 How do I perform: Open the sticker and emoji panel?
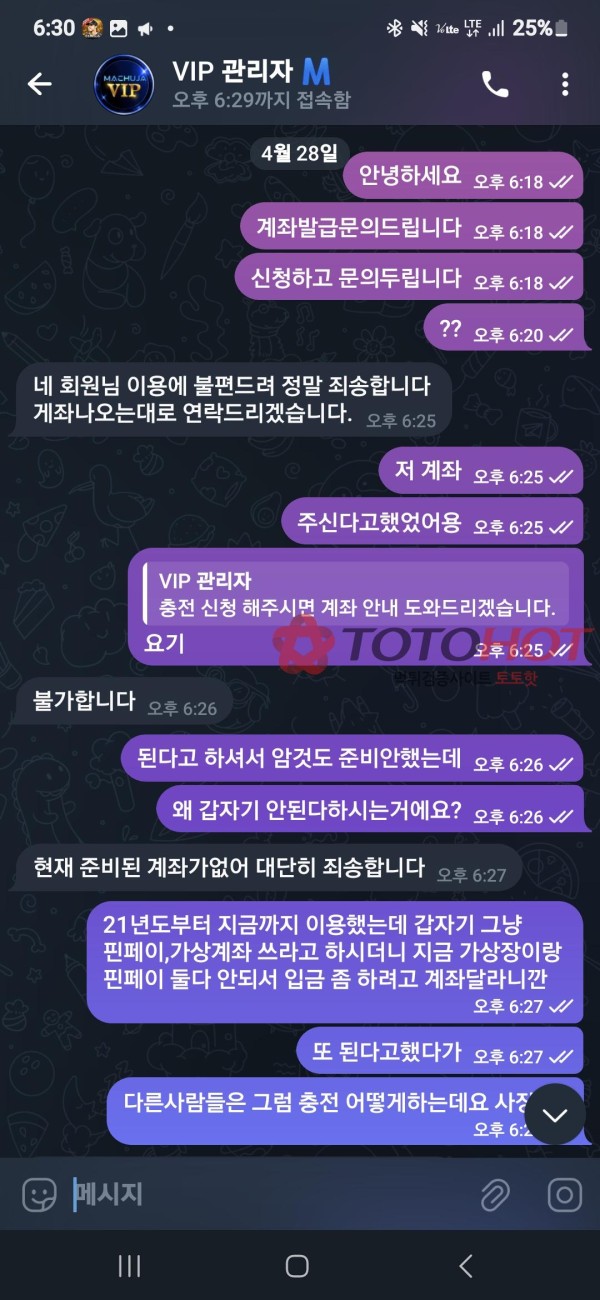pyautogui.click(x=39, y=1194)
